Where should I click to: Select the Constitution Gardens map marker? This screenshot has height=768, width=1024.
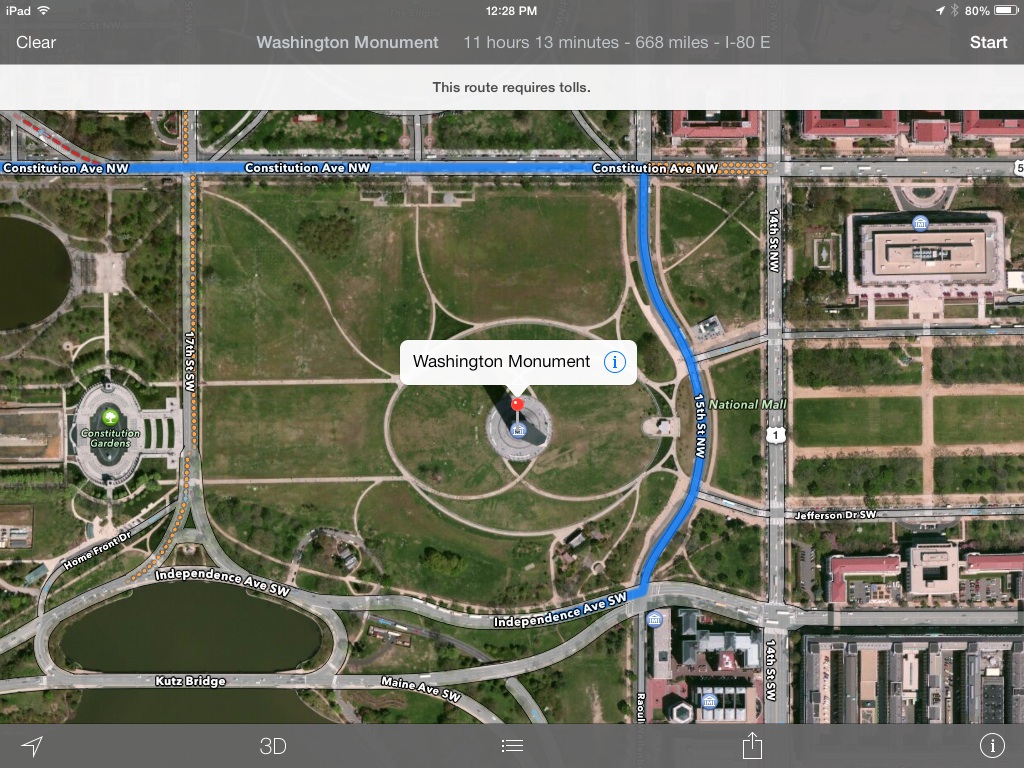(110, 417)
